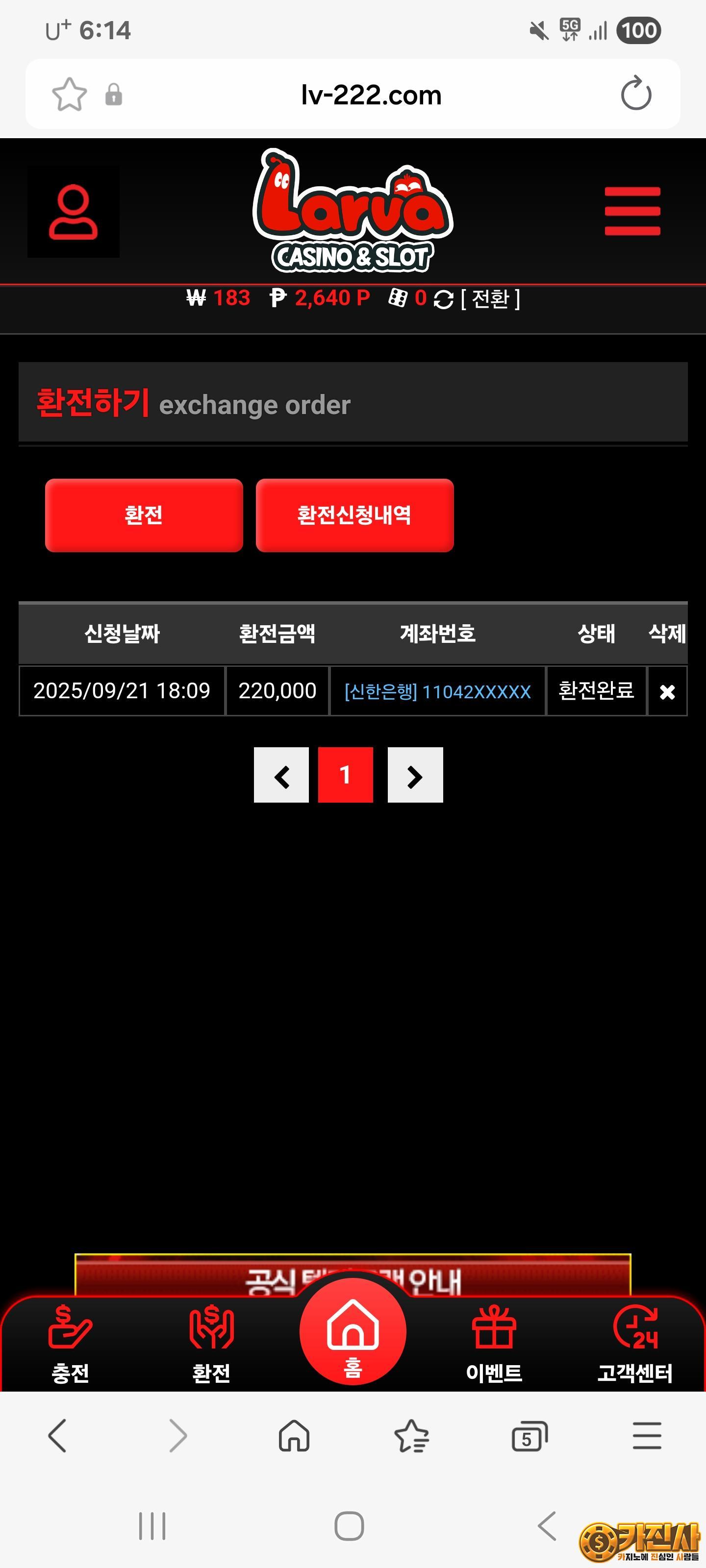Screen dimensions: 706x1568
Task: Delete the 220,000 exchange record
Action: tap(667, 691)
